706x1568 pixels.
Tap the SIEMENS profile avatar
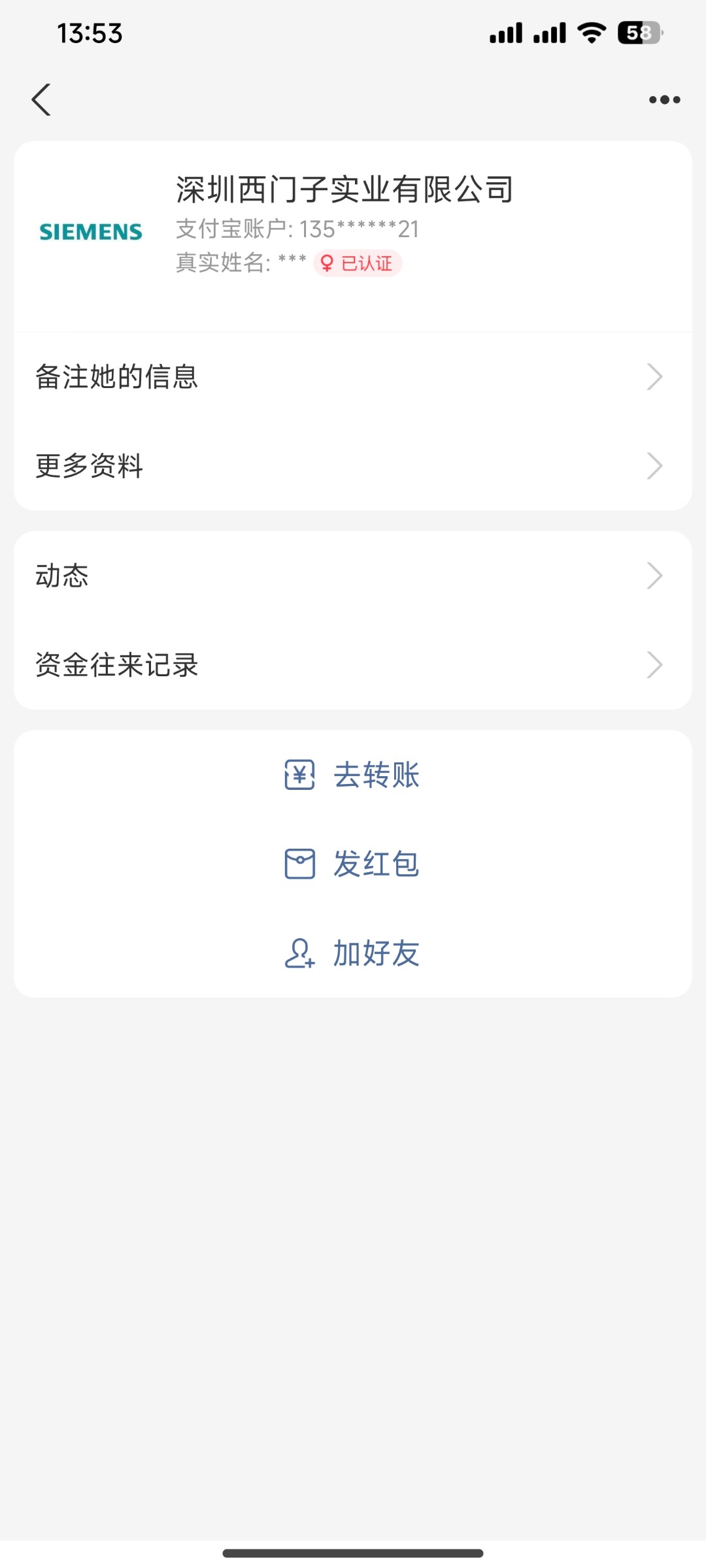tap(91, 232)
